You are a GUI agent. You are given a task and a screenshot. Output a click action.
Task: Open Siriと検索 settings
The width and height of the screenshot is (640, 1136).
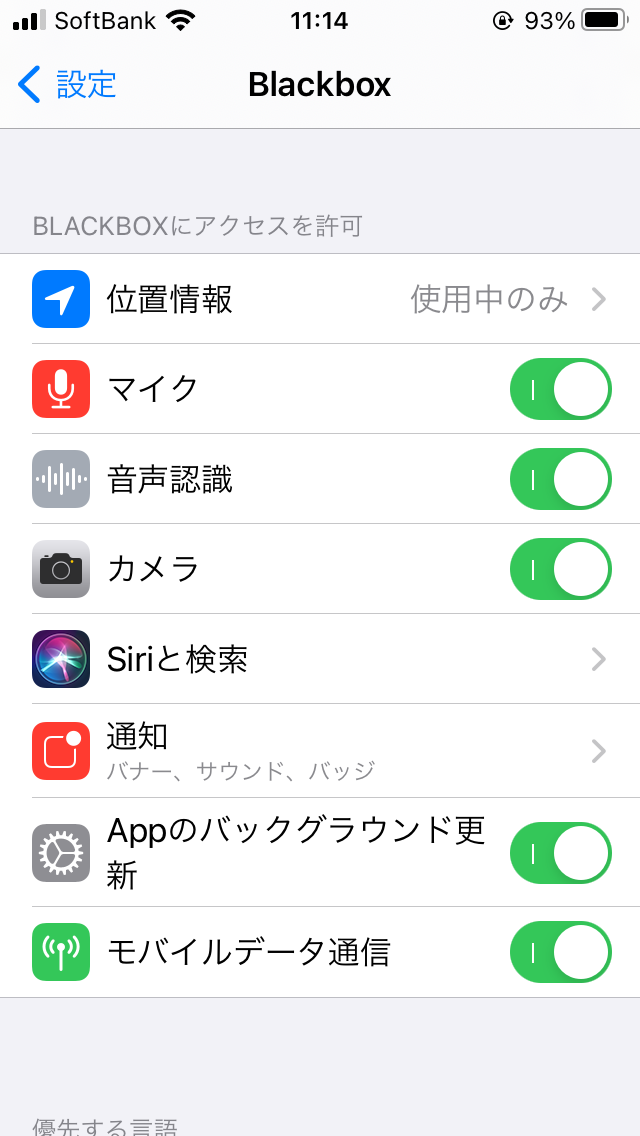point(320,659)
